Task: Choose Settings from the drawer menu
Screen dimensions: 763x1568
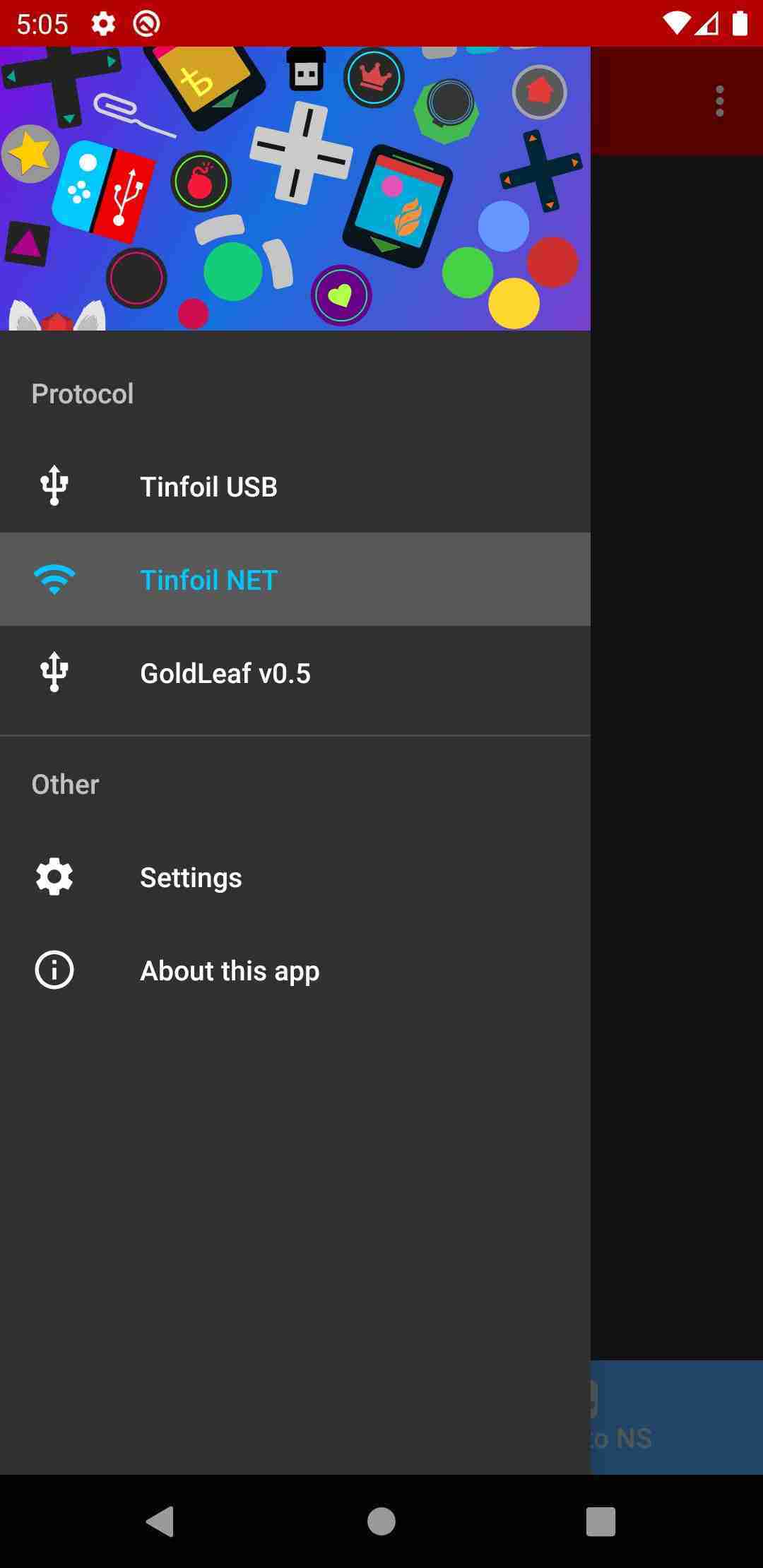Action: 191,877
